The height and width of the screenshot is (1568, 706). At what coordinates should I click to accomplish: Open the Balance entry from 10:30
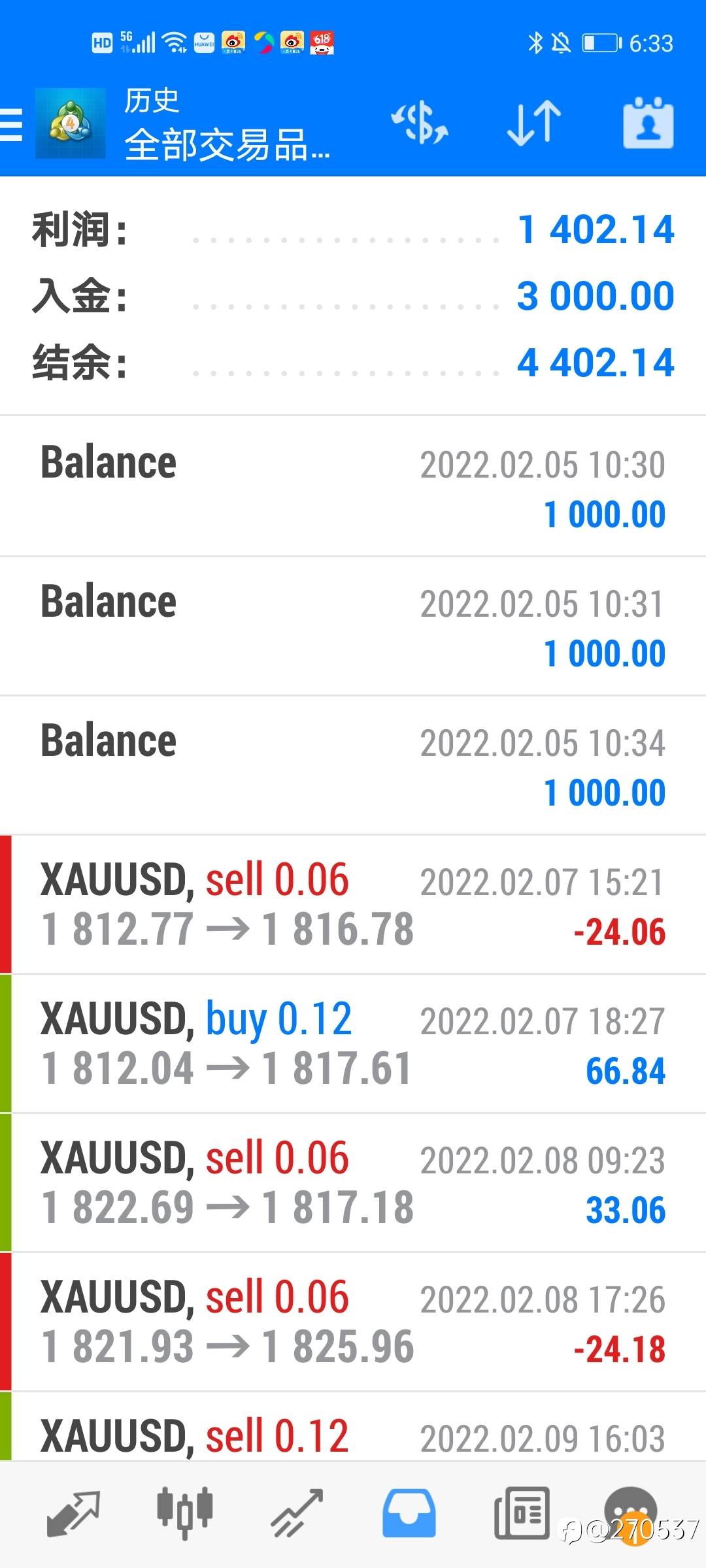pos(353,487)
